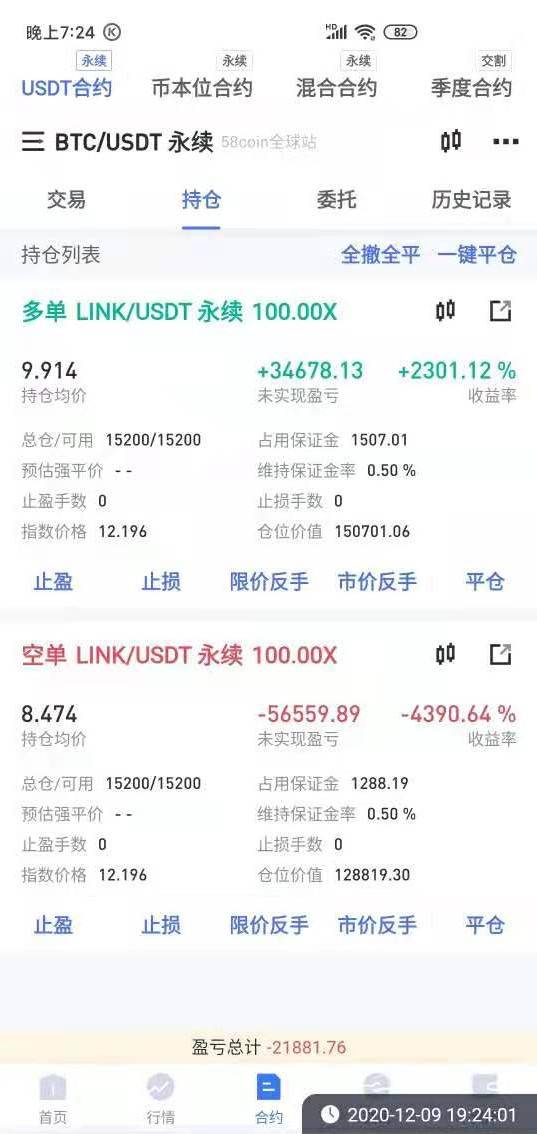Tap 平仓 on the 多单 position

484,581
